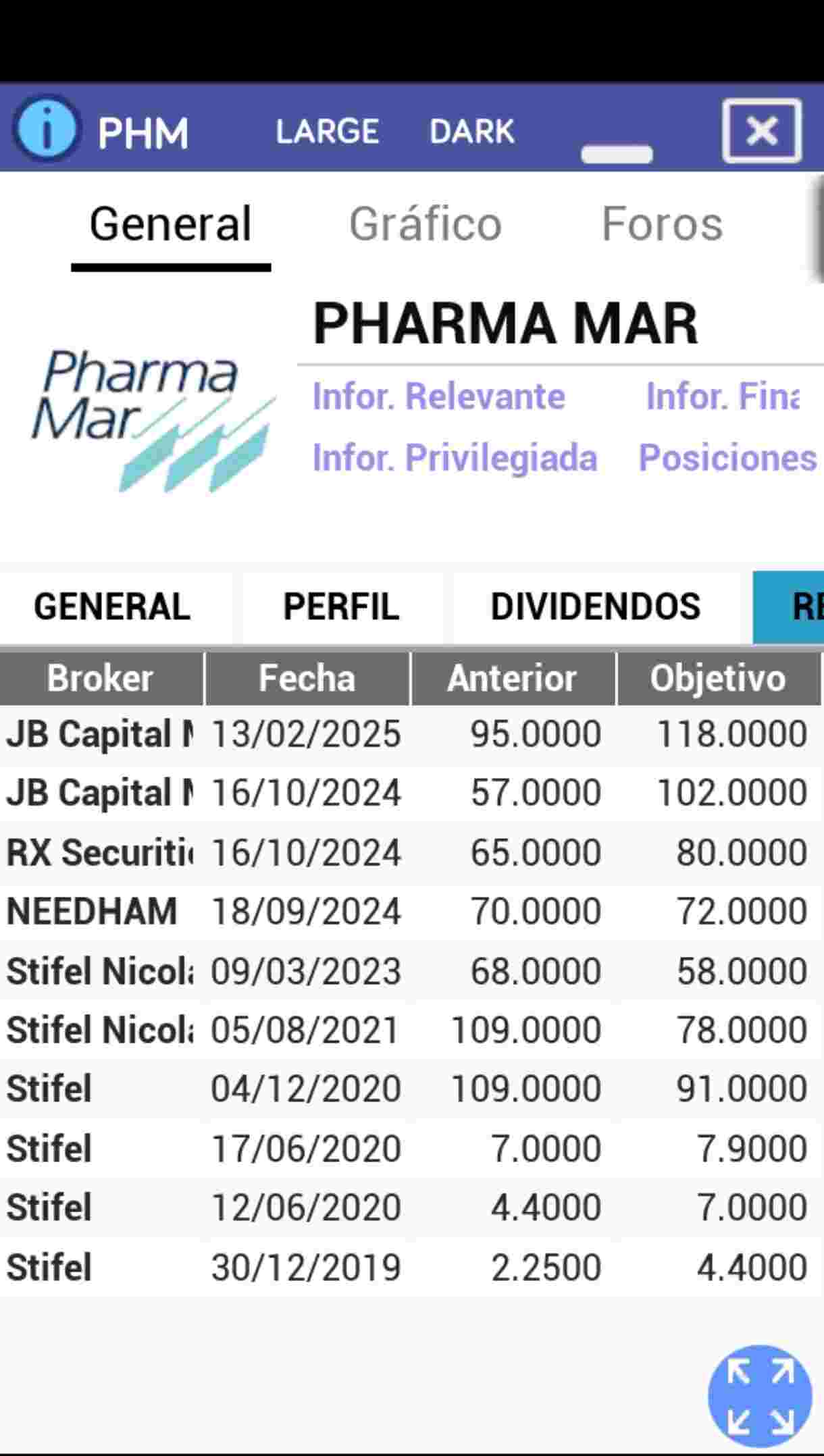The image size is (824, 1456).
Task: Enable the DARK theme
Action: [x=472, y=131]
